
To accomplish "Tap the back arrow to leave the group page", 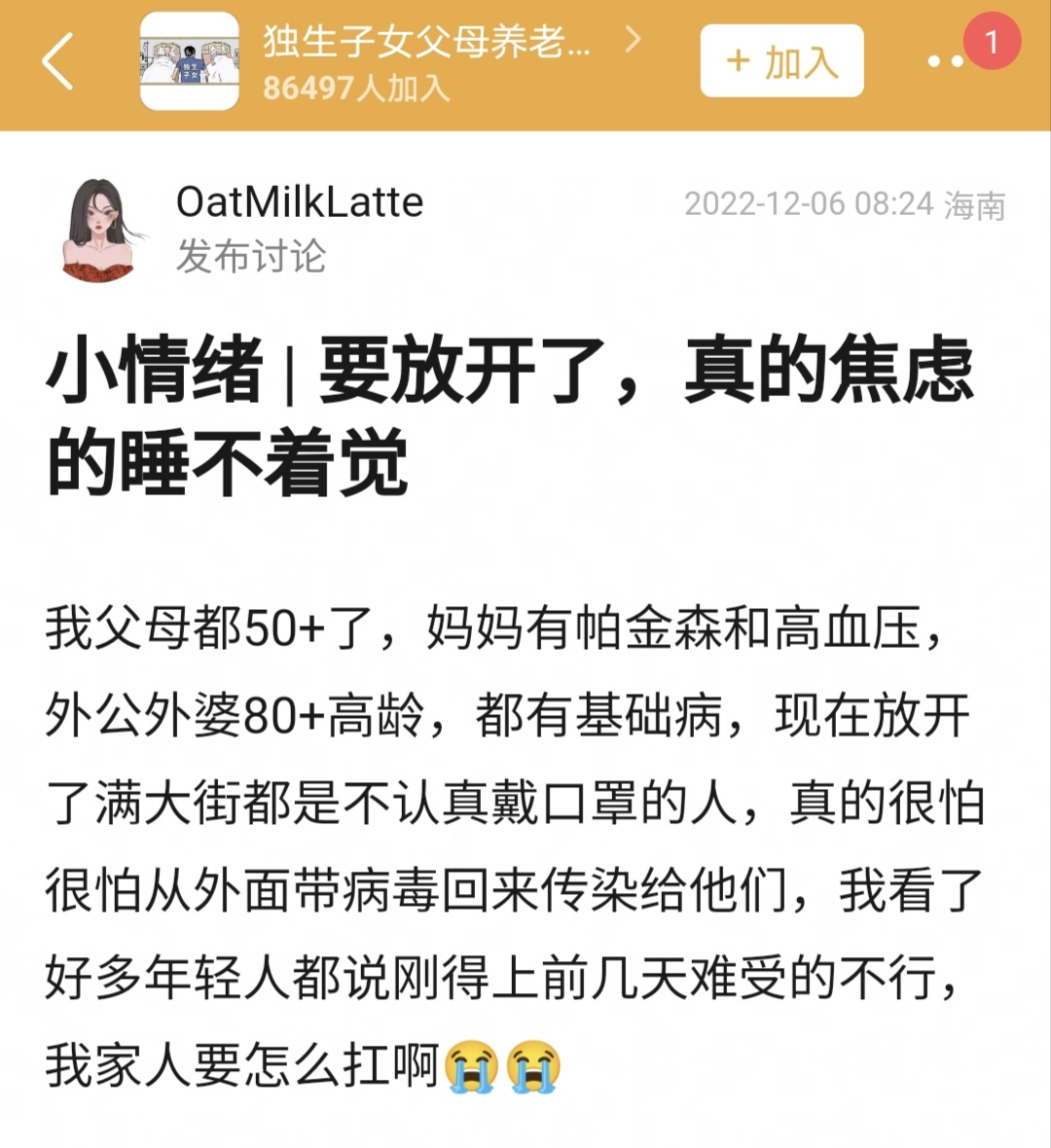I will click(x=58, y=61).
